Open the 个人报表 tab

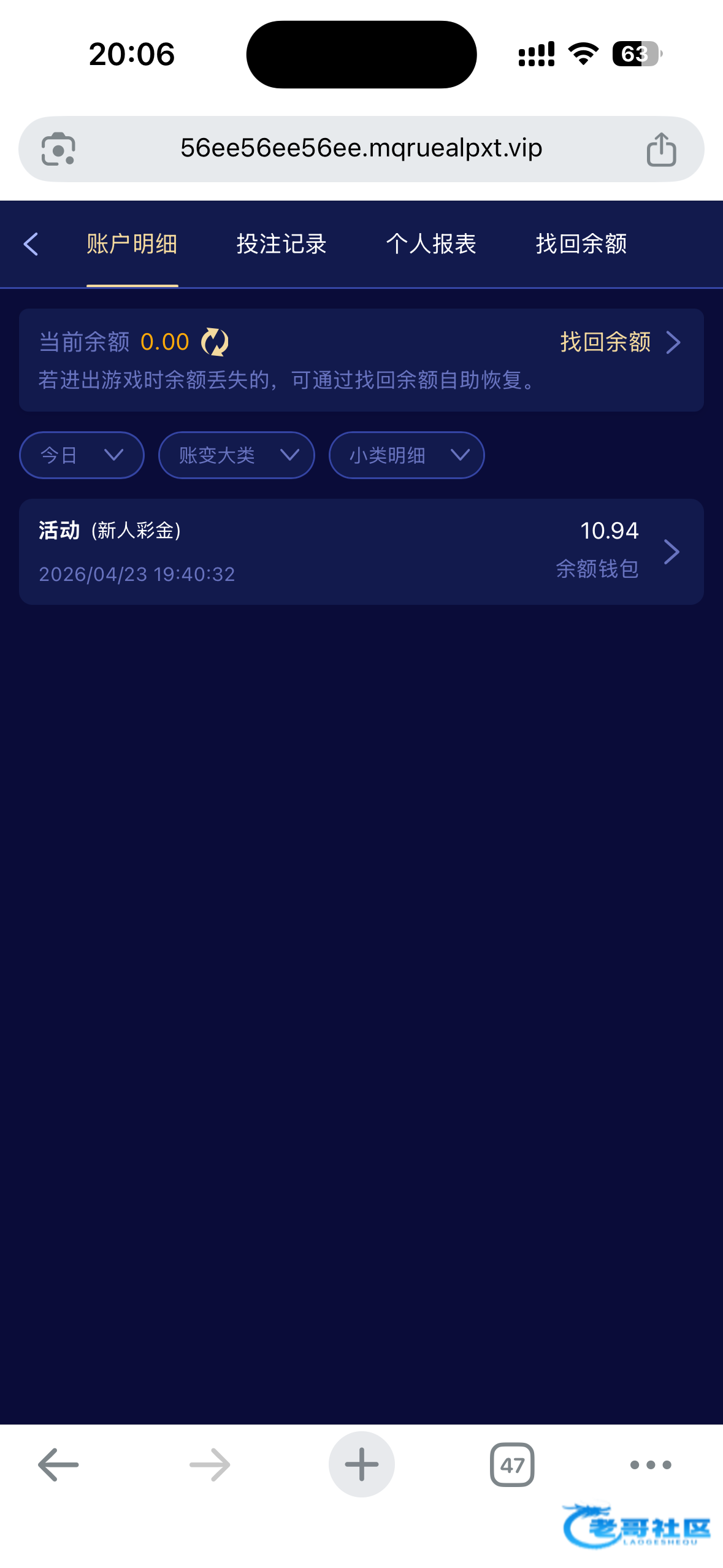coord(431,244)
